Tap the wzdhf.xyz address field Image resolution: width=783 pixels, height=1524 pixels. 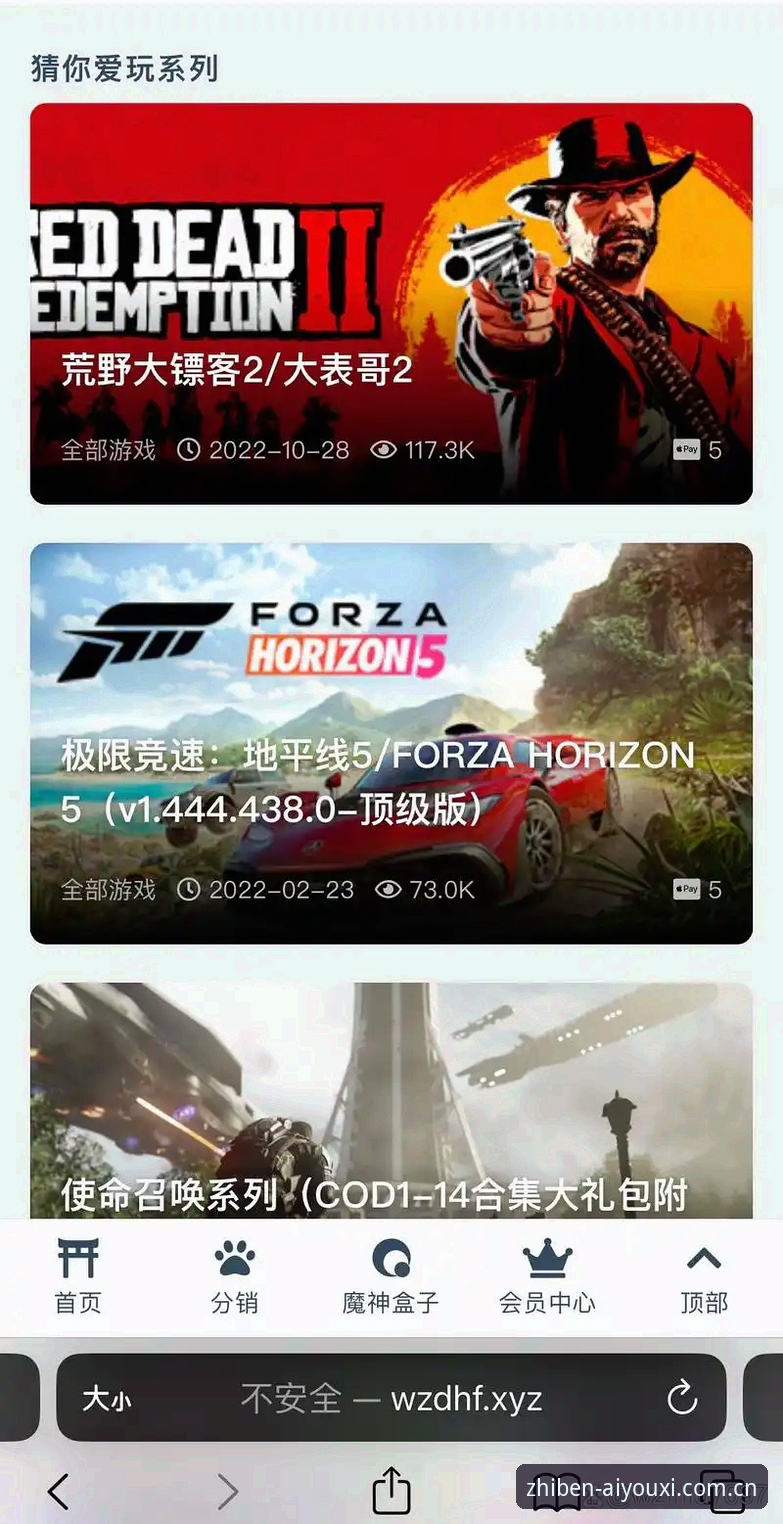click(391, 1398)
